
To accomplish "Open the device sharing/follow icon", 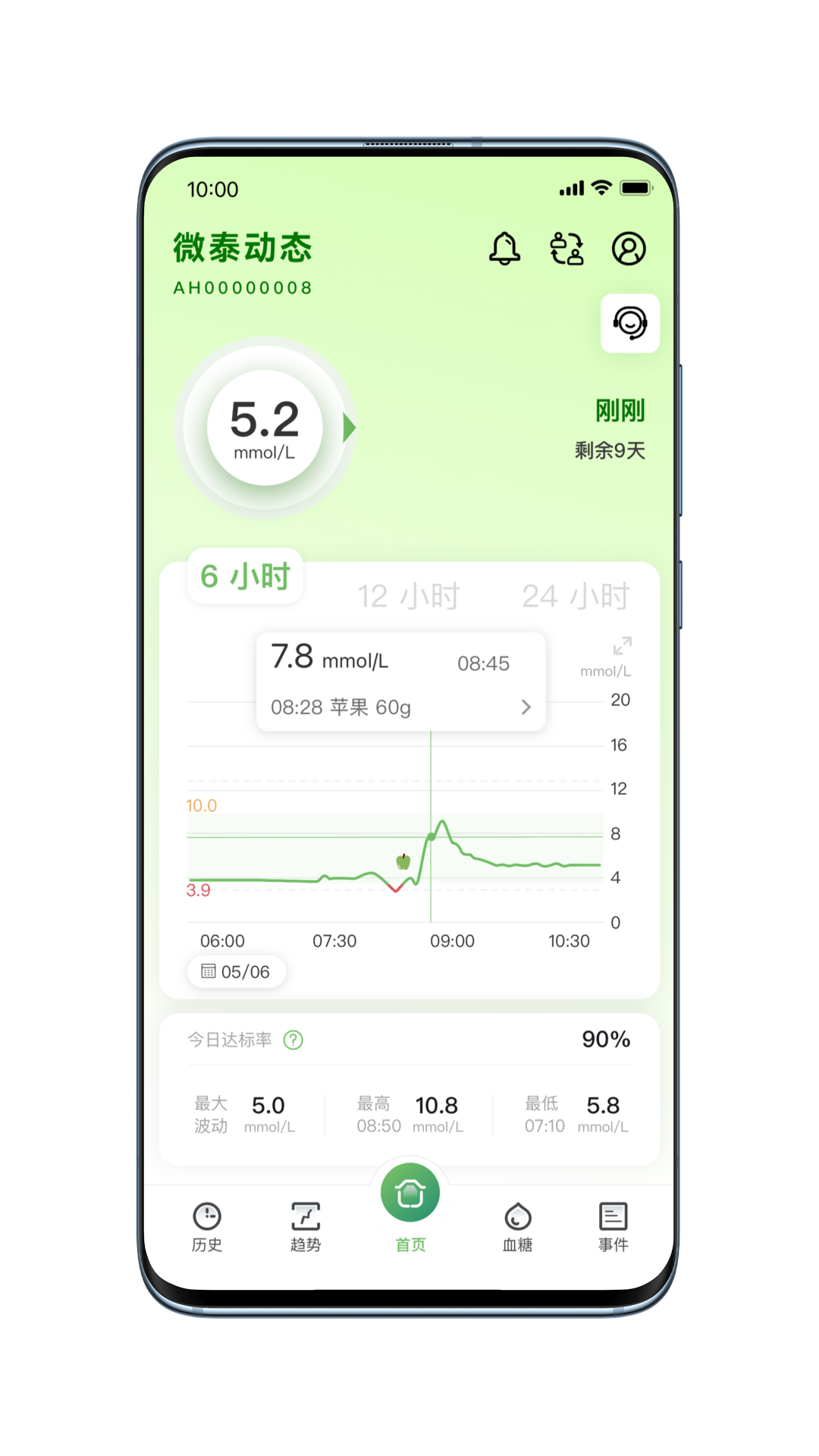I will 566,249.
